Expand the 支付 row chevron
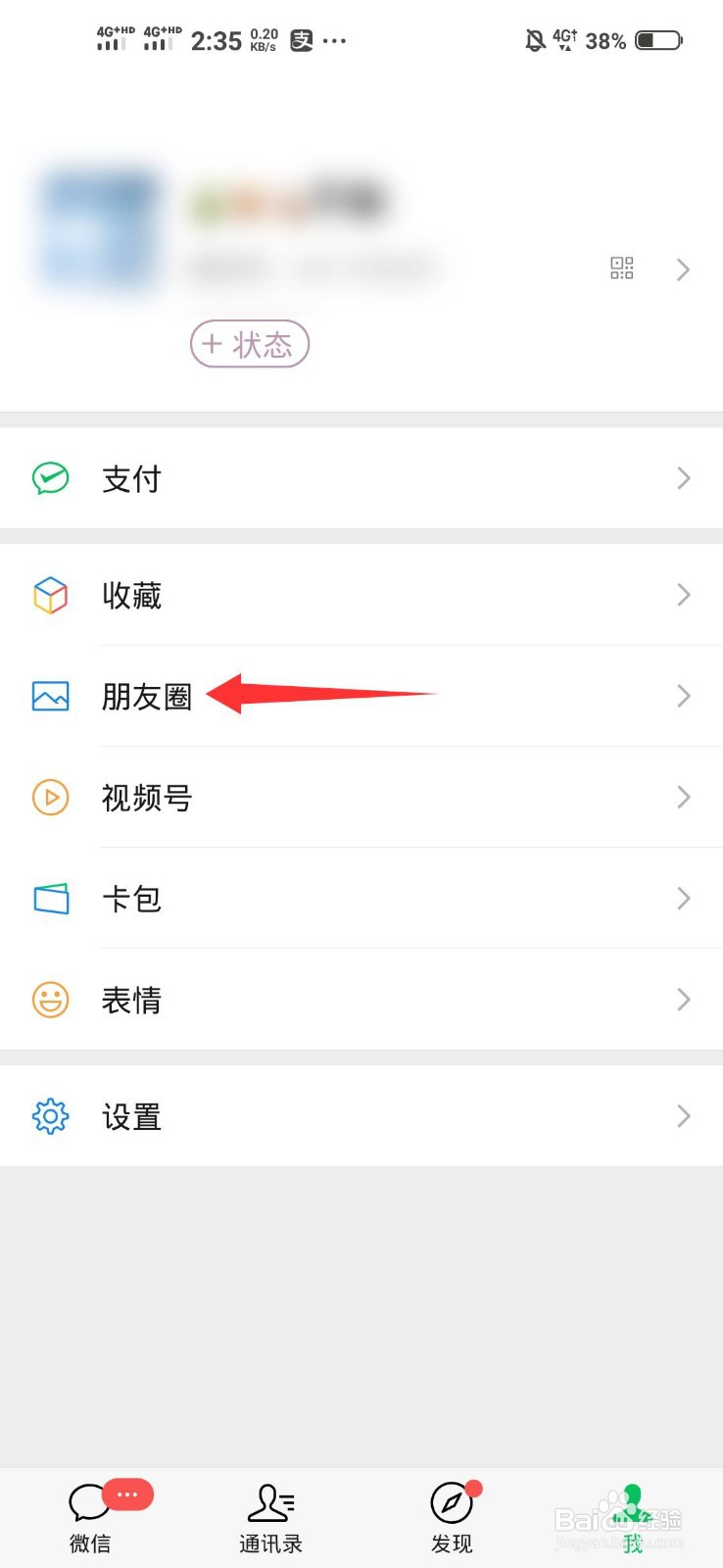723x1568 pixels. pos(683,478)
